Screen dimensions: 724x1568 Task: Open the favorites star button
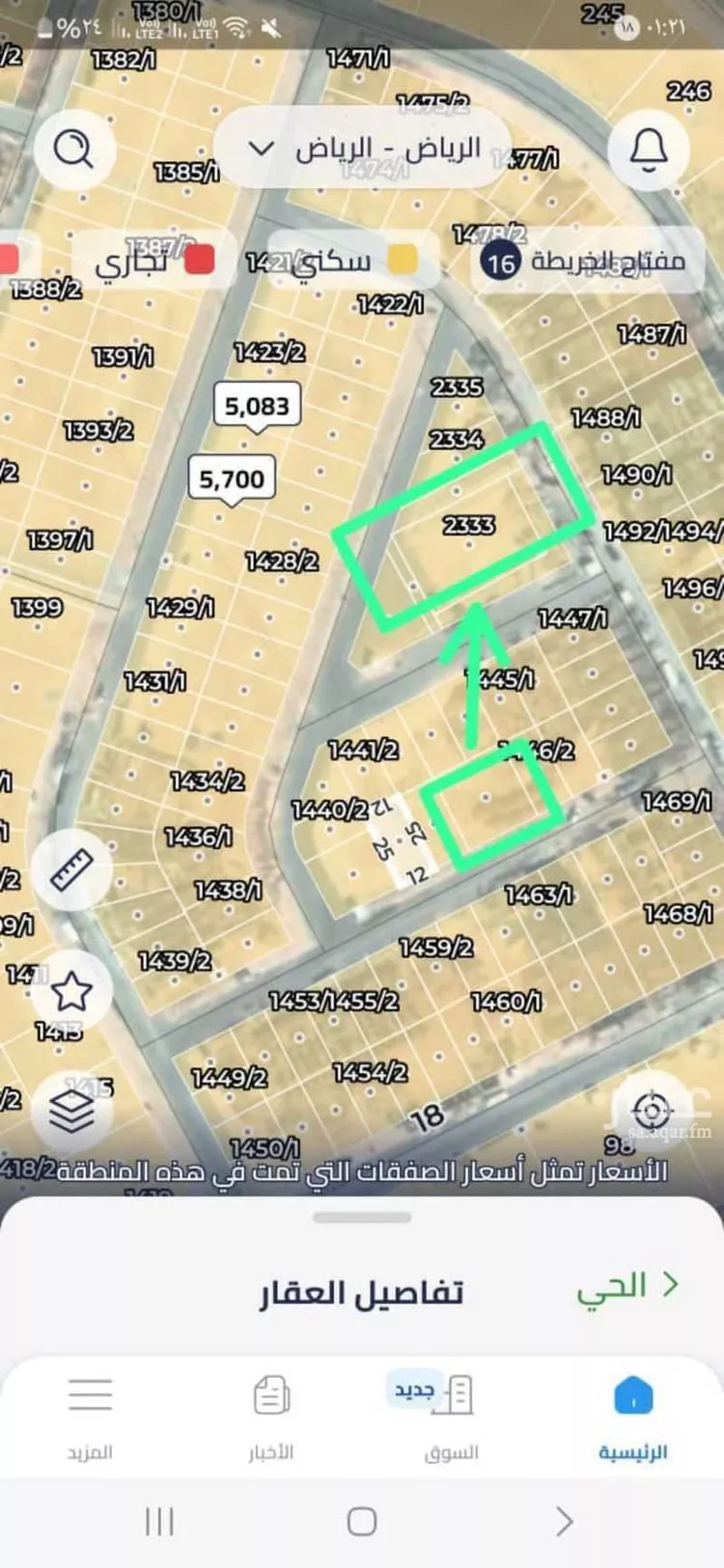point(71,991)
